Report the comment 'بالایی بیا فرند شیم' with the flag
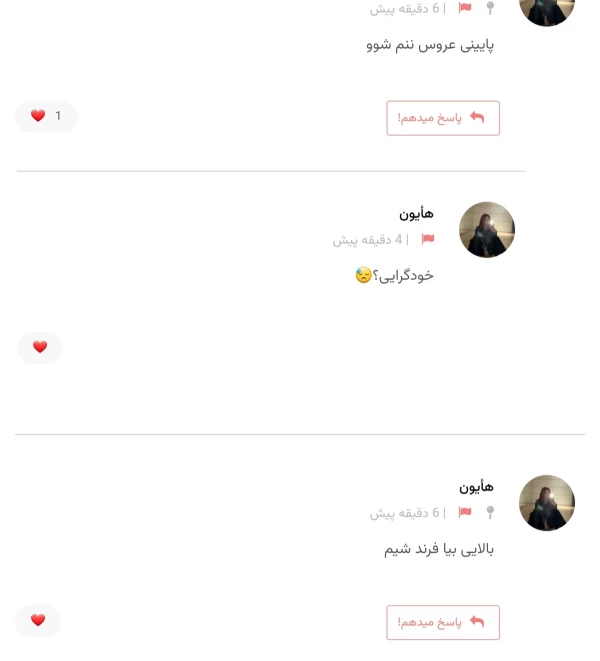600x661 pixels. click(465, 513)
